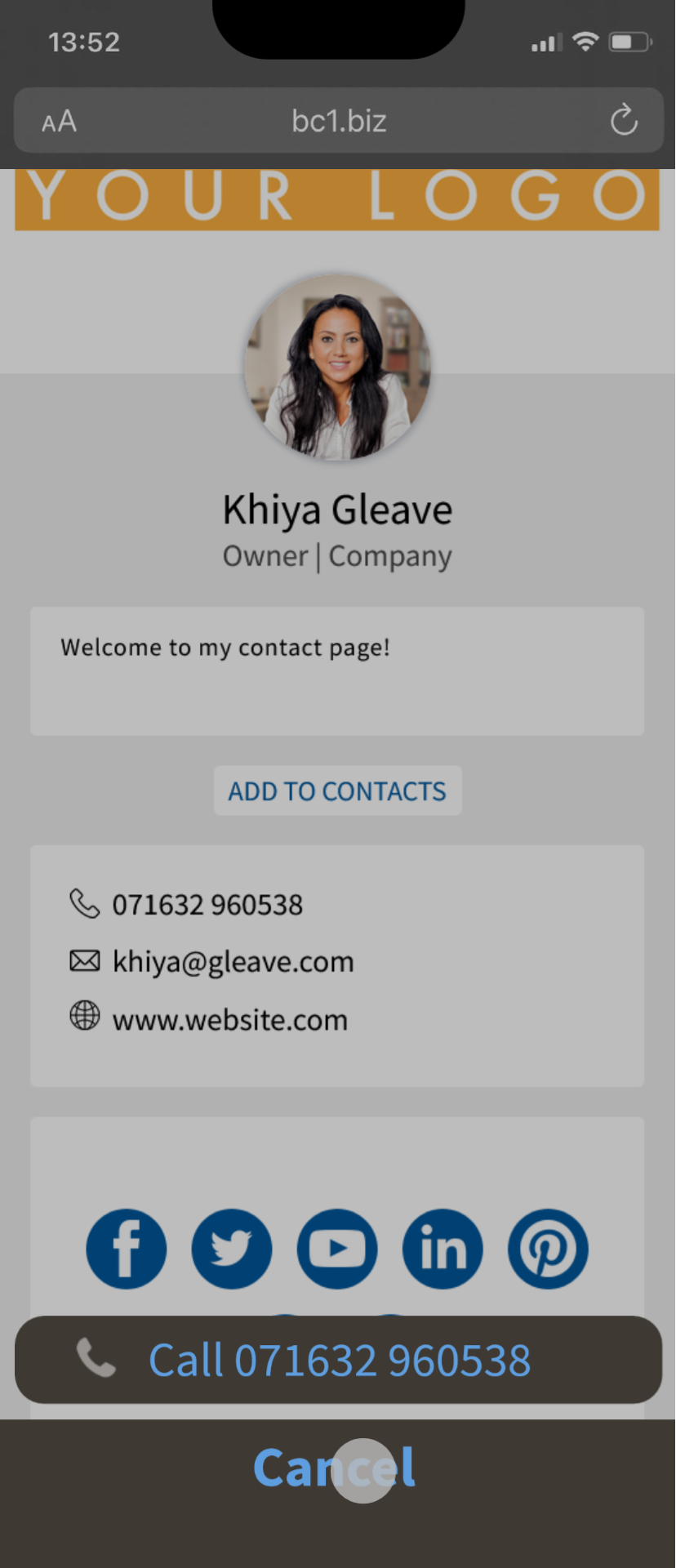Open the LinkedIn profile icon
Viewport: 676px width, 1568px height.
(443, 1249)
